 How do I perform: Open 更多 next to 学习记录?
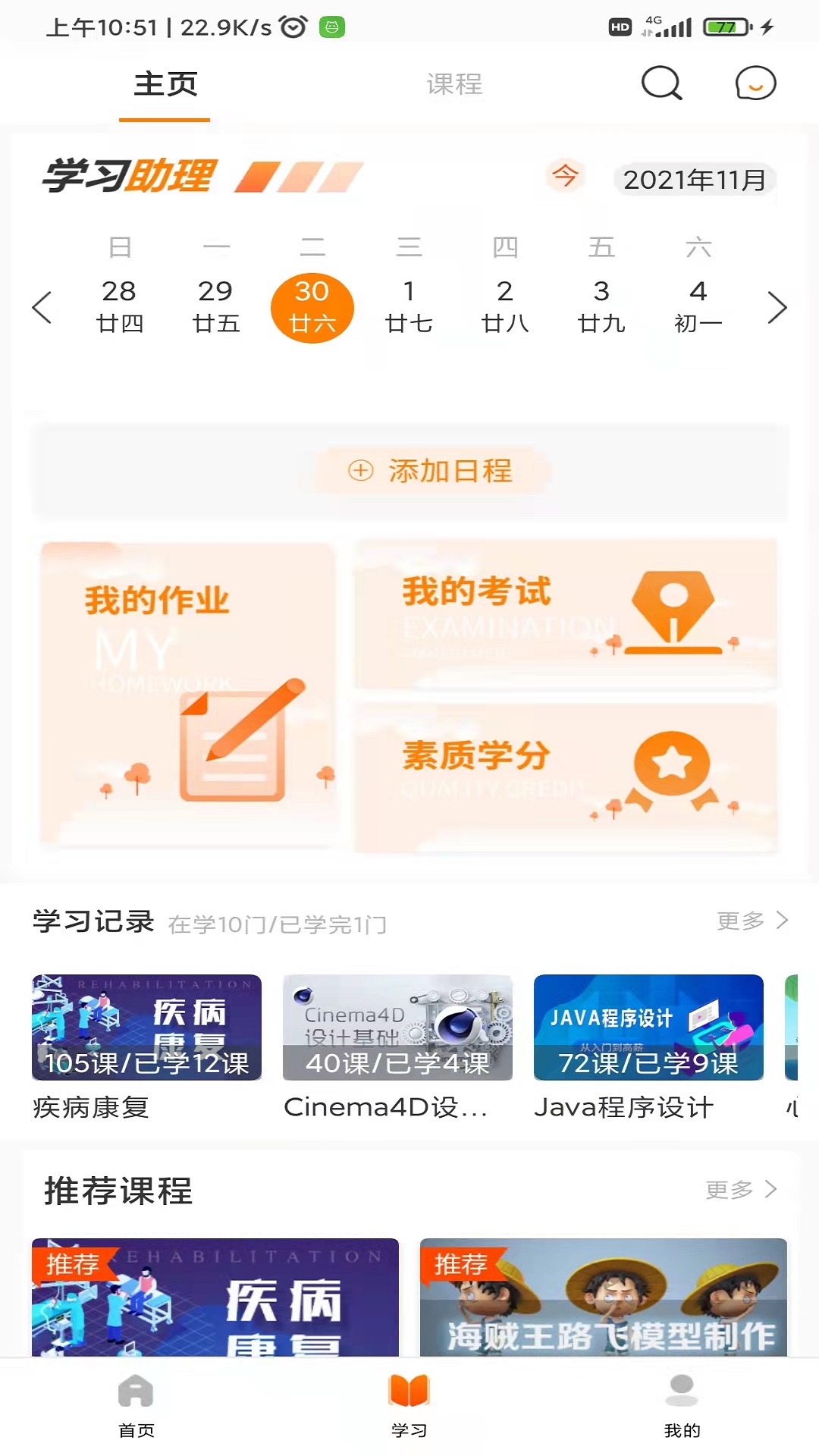coord(752,920)
